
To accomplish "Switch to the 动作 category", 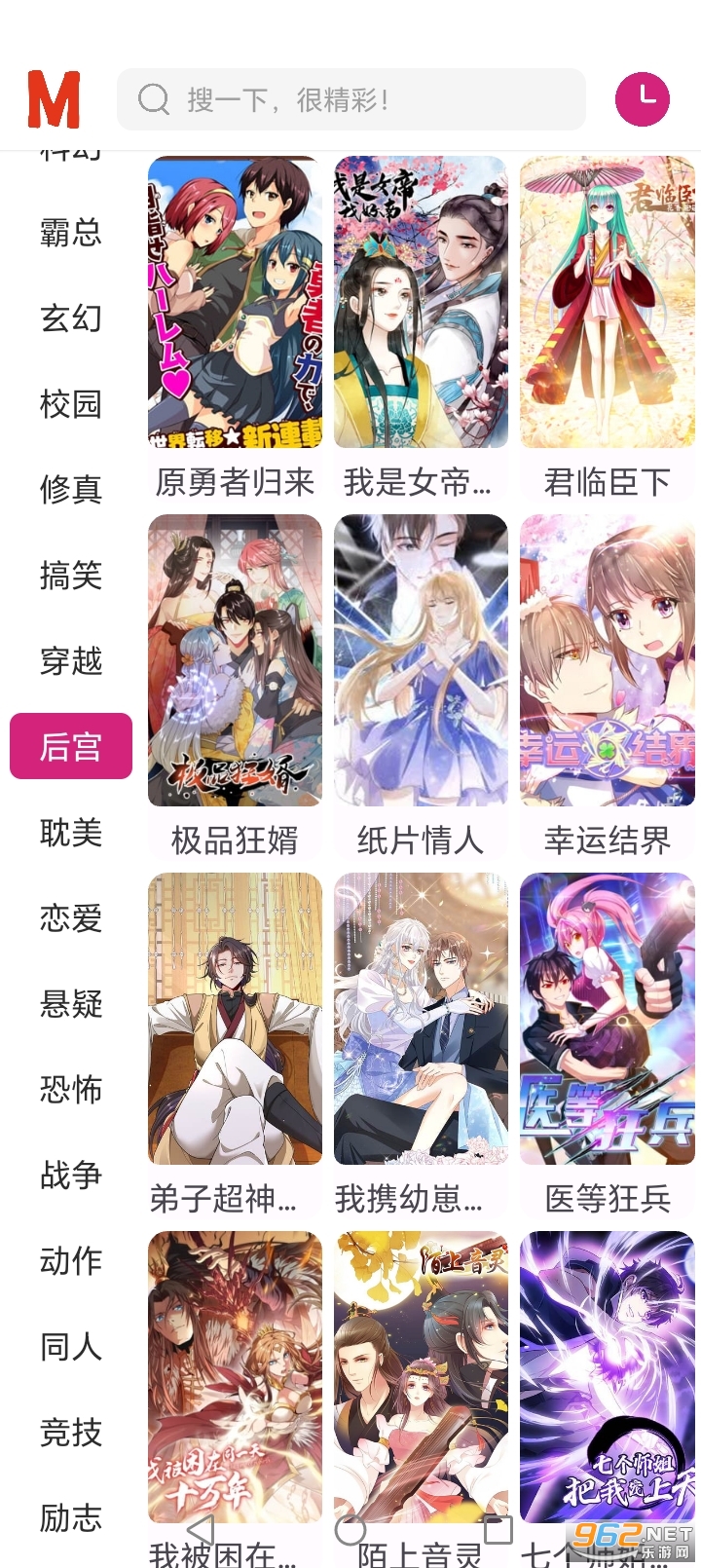I will pos(71,1261).
